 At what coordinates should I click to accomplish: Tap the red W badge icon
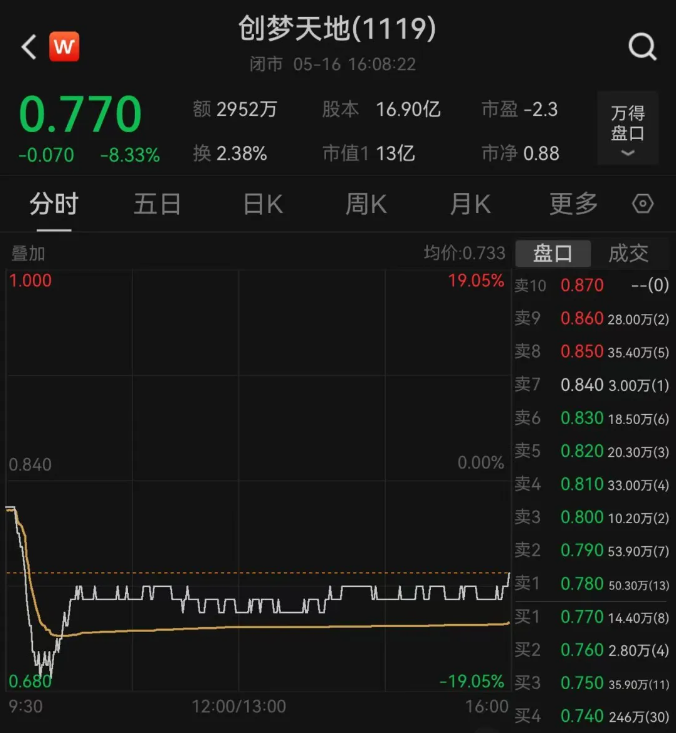point(64,46)
